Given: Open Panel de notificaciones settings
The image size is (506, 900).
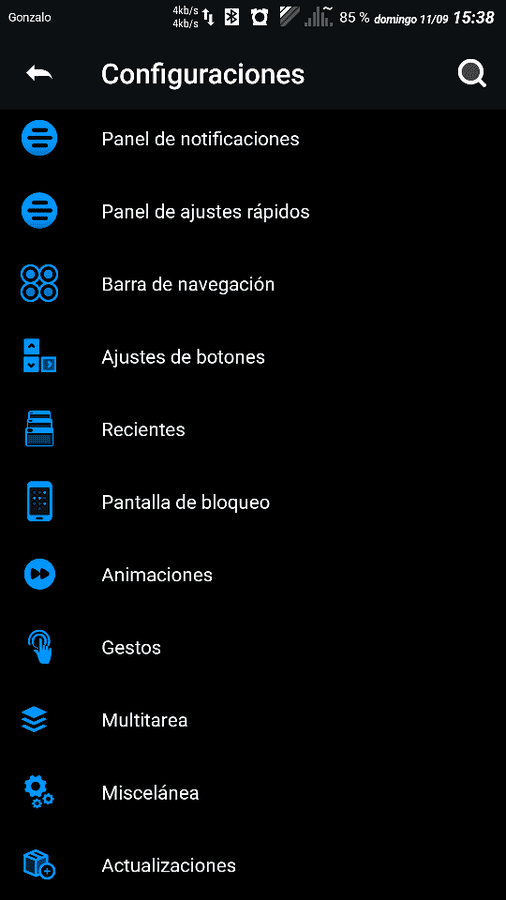Looking at the screenshot, I should click(253, 139).
